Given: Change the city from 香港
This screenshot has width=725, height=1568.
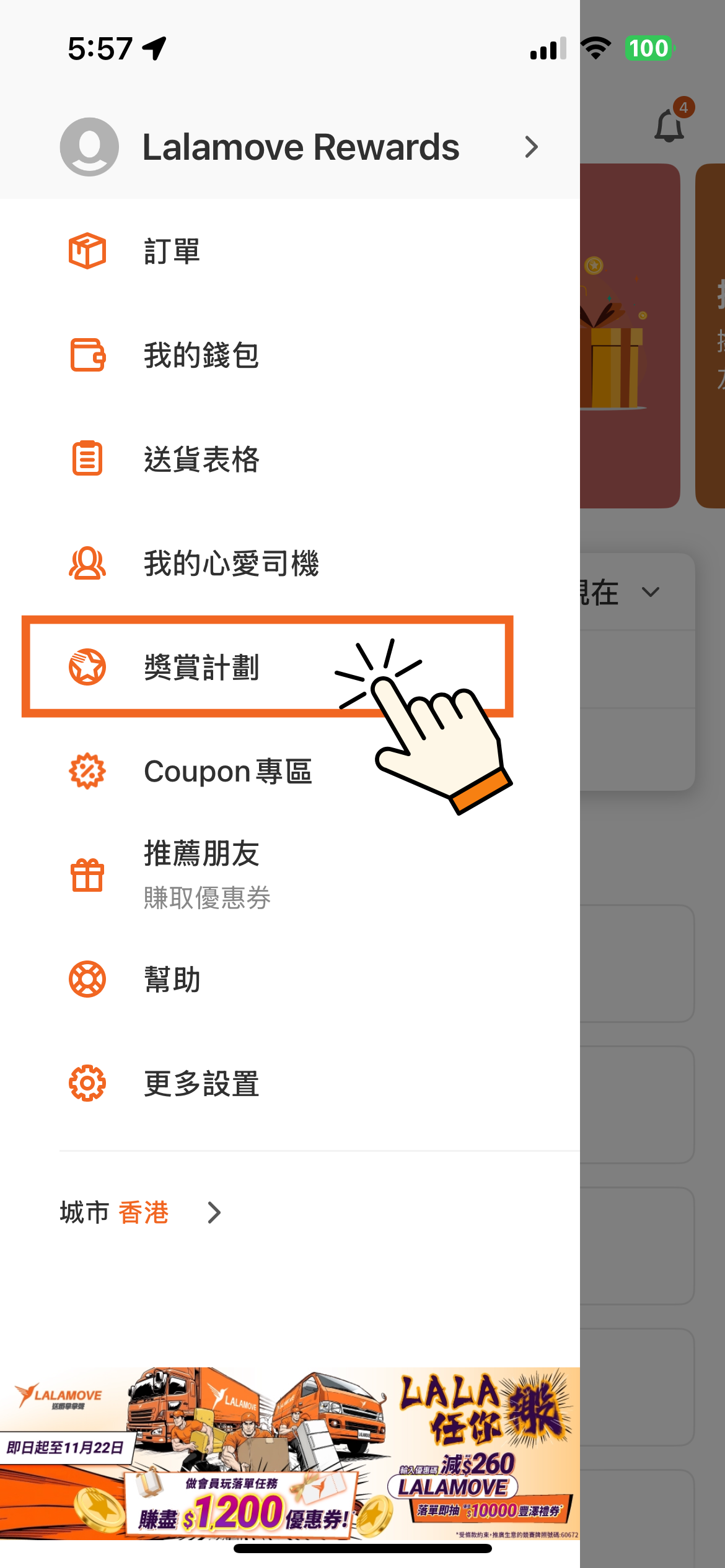Looking at the screenshot, I should pos(143,1213).
